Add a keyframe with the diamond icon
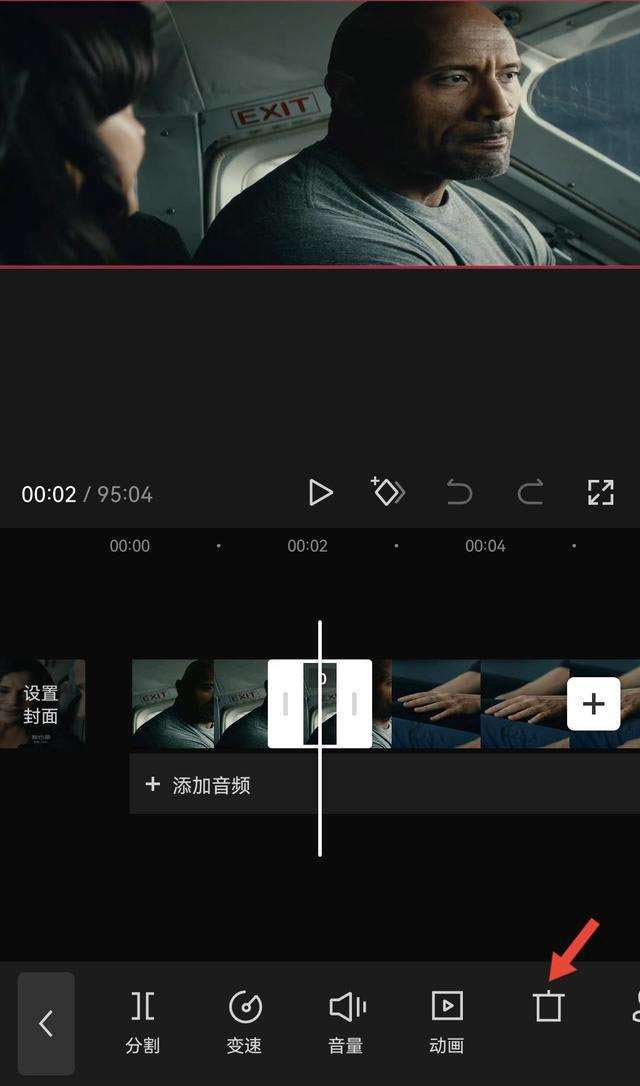This screenshot has width=640, height=1086. pos(388,492)
